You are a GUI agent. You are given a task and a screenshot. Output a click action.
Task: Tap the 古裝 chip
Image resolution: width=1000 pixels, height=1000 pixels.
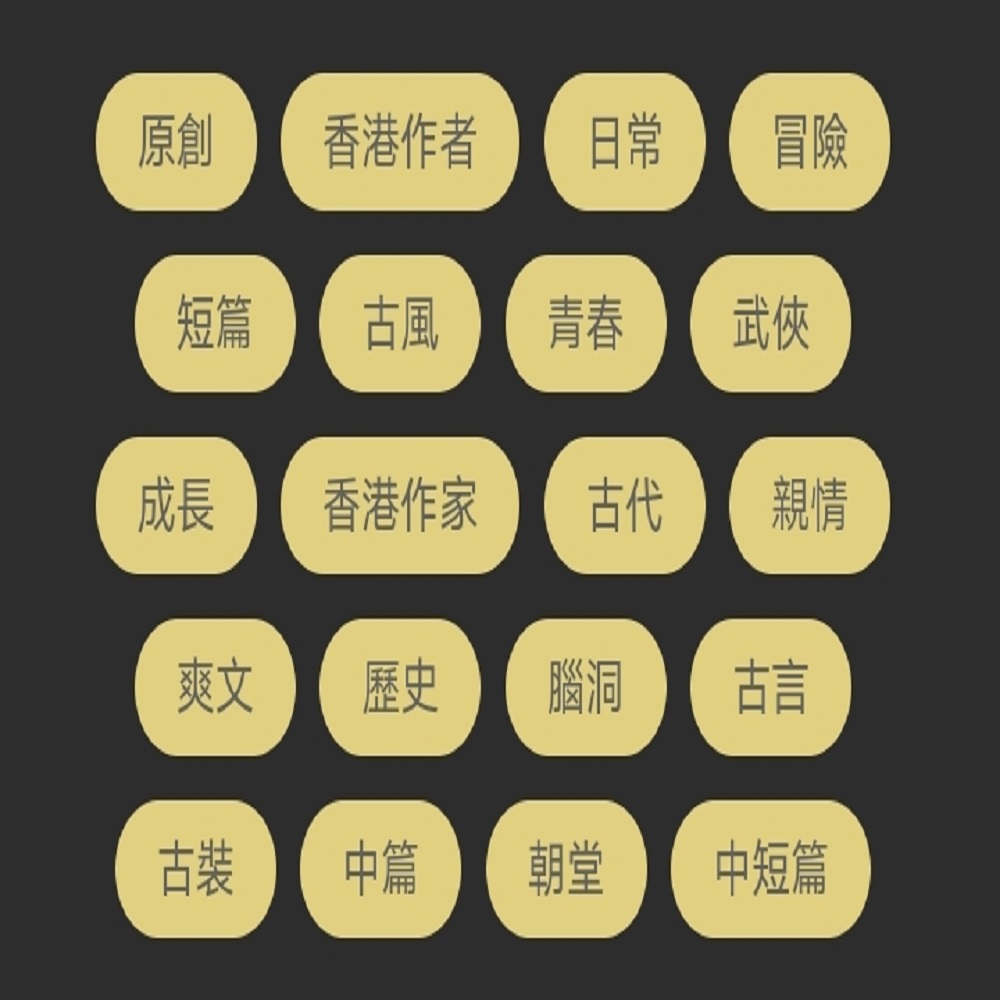pyautogui.click(x=196, y=869)
